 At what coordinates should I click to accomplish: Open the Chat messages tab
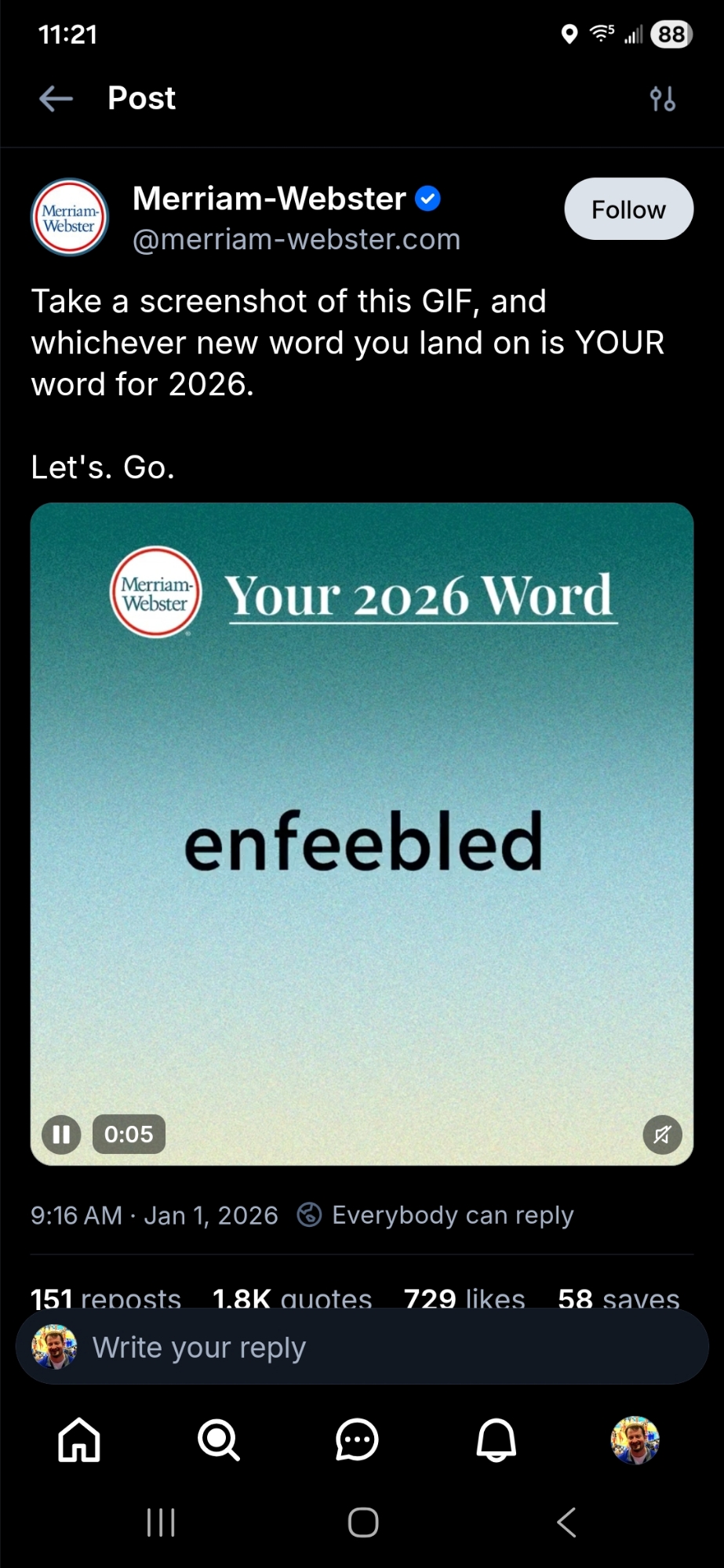(x=357, y=1440)
